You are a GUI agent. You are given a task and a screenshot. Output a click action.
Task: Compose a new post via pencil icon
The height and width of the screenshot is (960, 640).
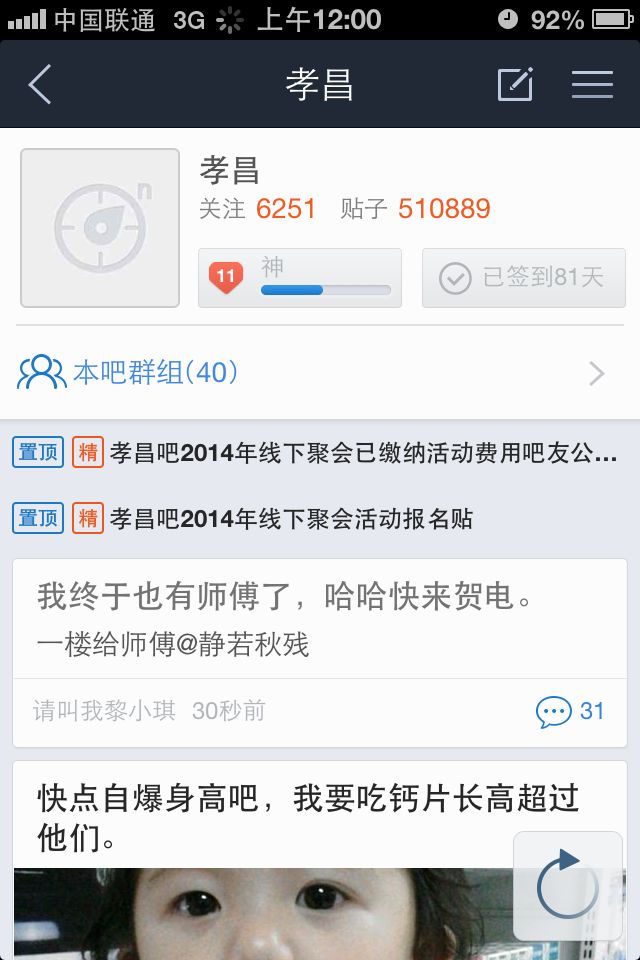[x=515, y=84]
